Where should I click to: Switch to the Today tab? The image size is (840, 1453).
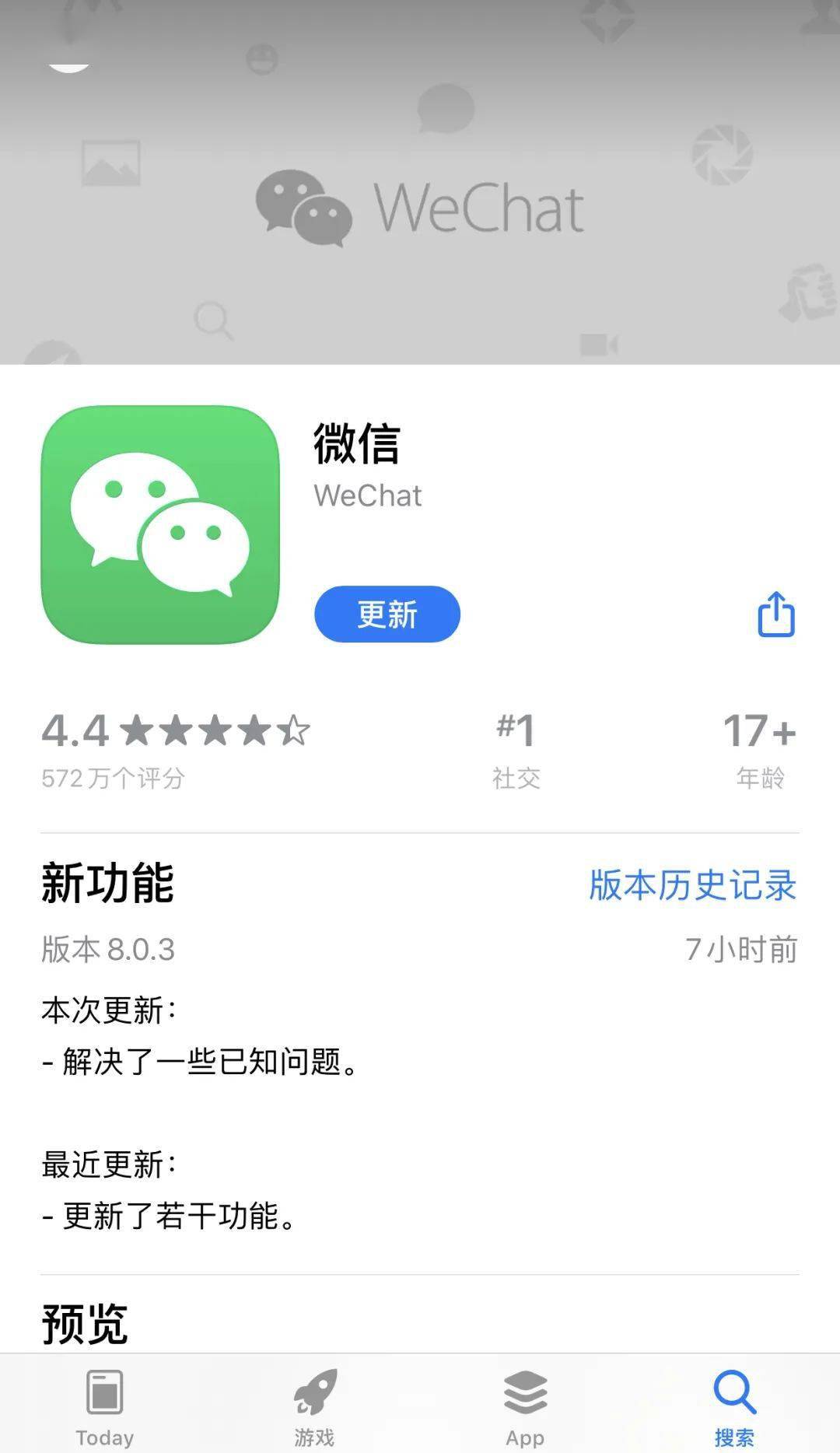click(x=104, y=1406)
